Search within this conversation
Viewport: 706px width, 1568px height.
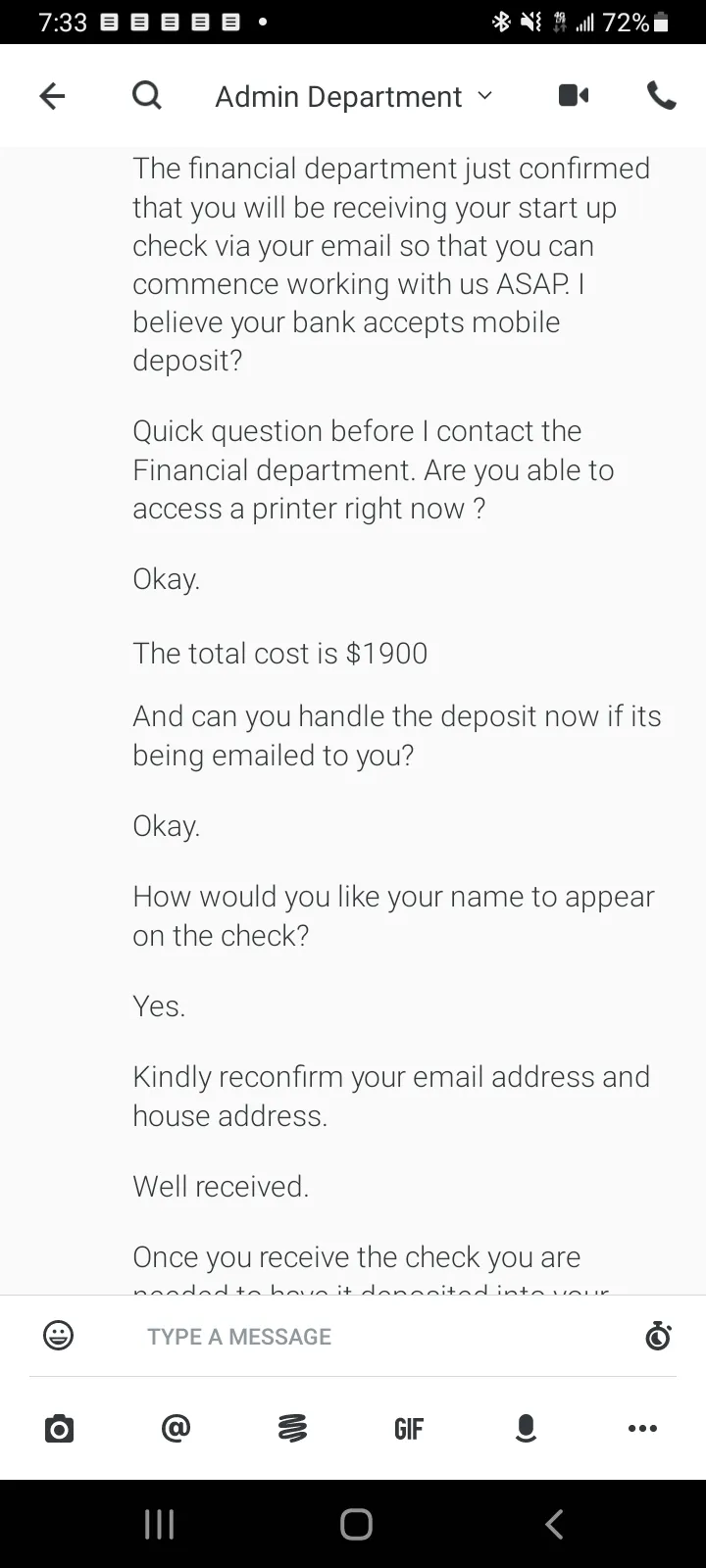coord(146,95)
